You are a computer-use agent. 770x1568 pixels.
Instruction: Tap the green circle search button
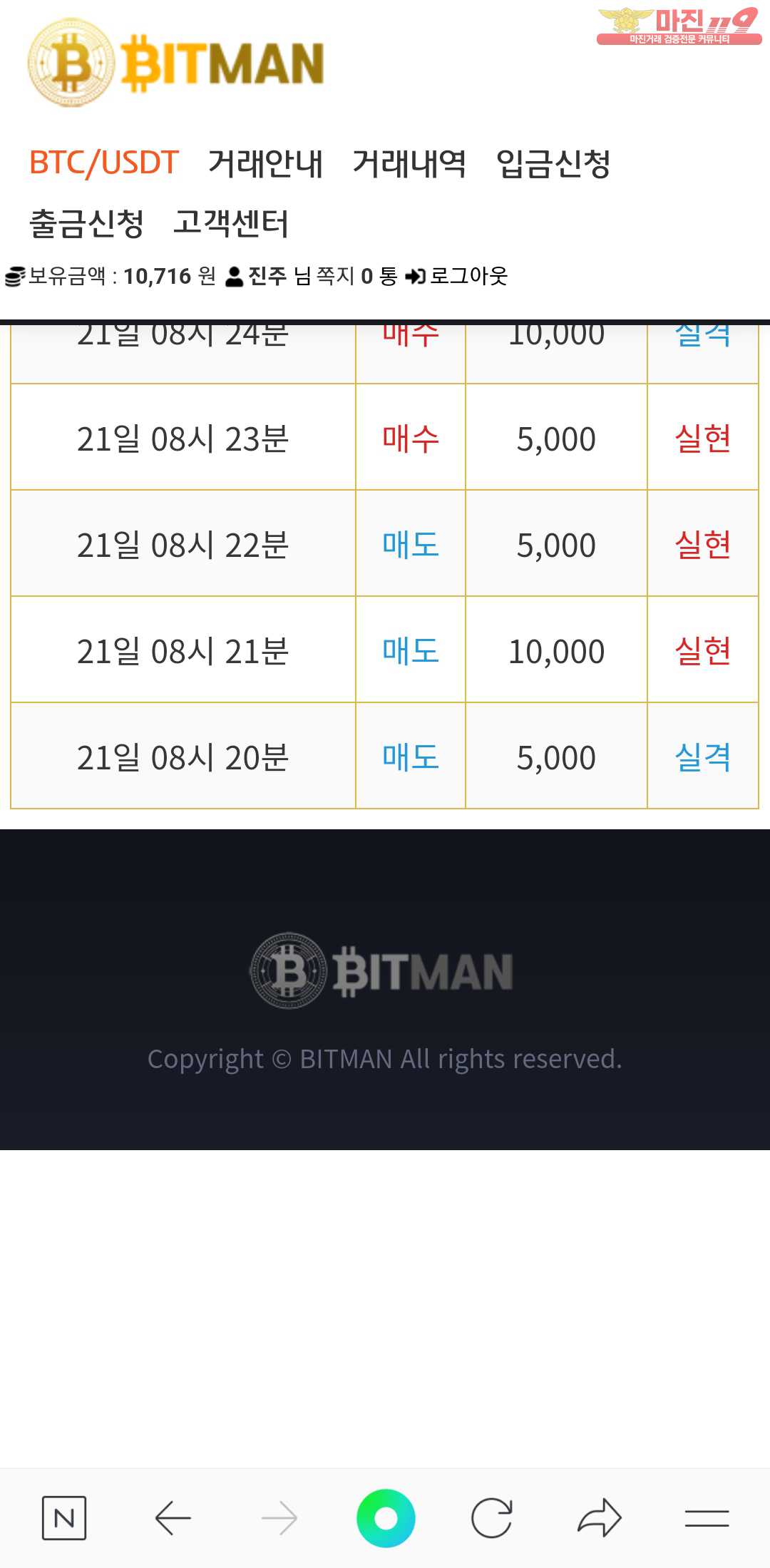386,1518
